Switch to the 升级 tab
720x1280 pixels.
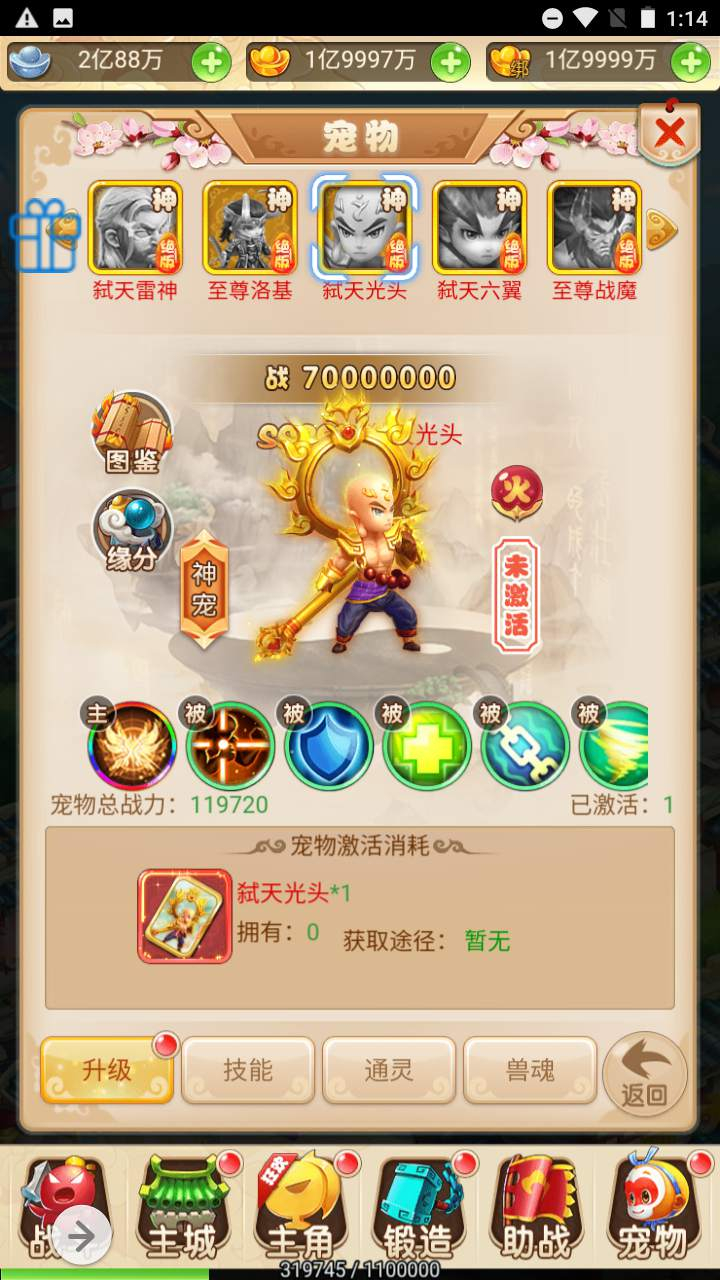[x=107, y=1070]
